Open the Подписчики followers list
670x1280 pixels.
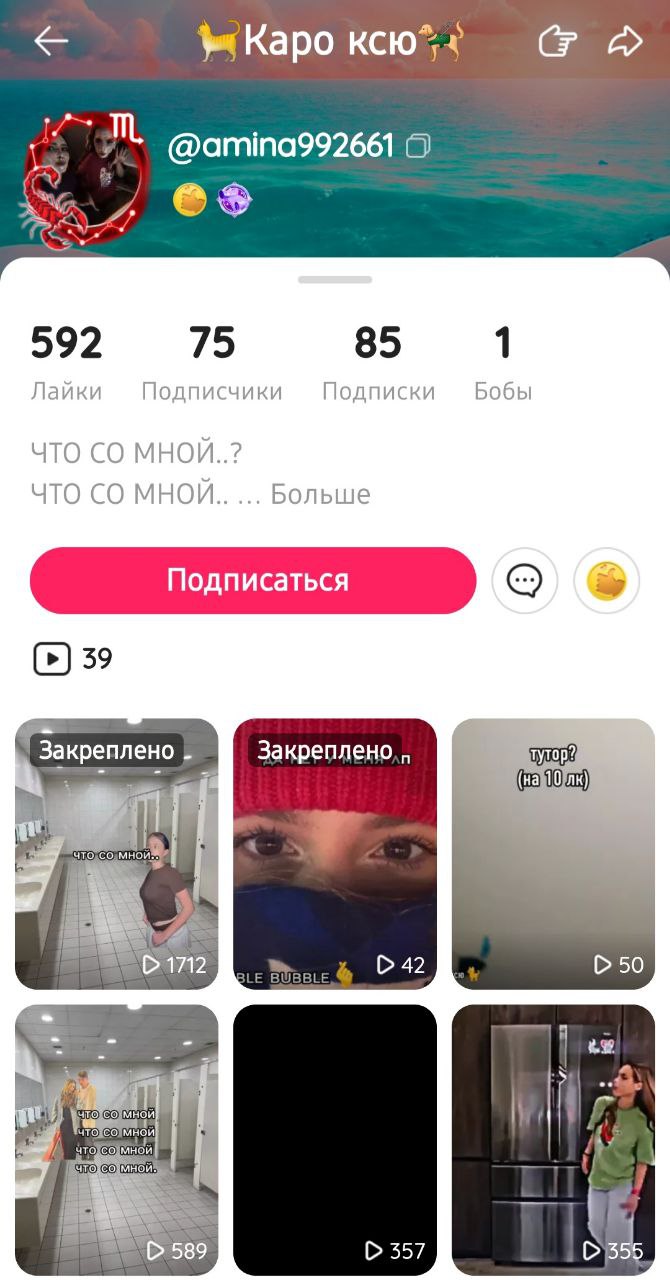tap(212, 363)
